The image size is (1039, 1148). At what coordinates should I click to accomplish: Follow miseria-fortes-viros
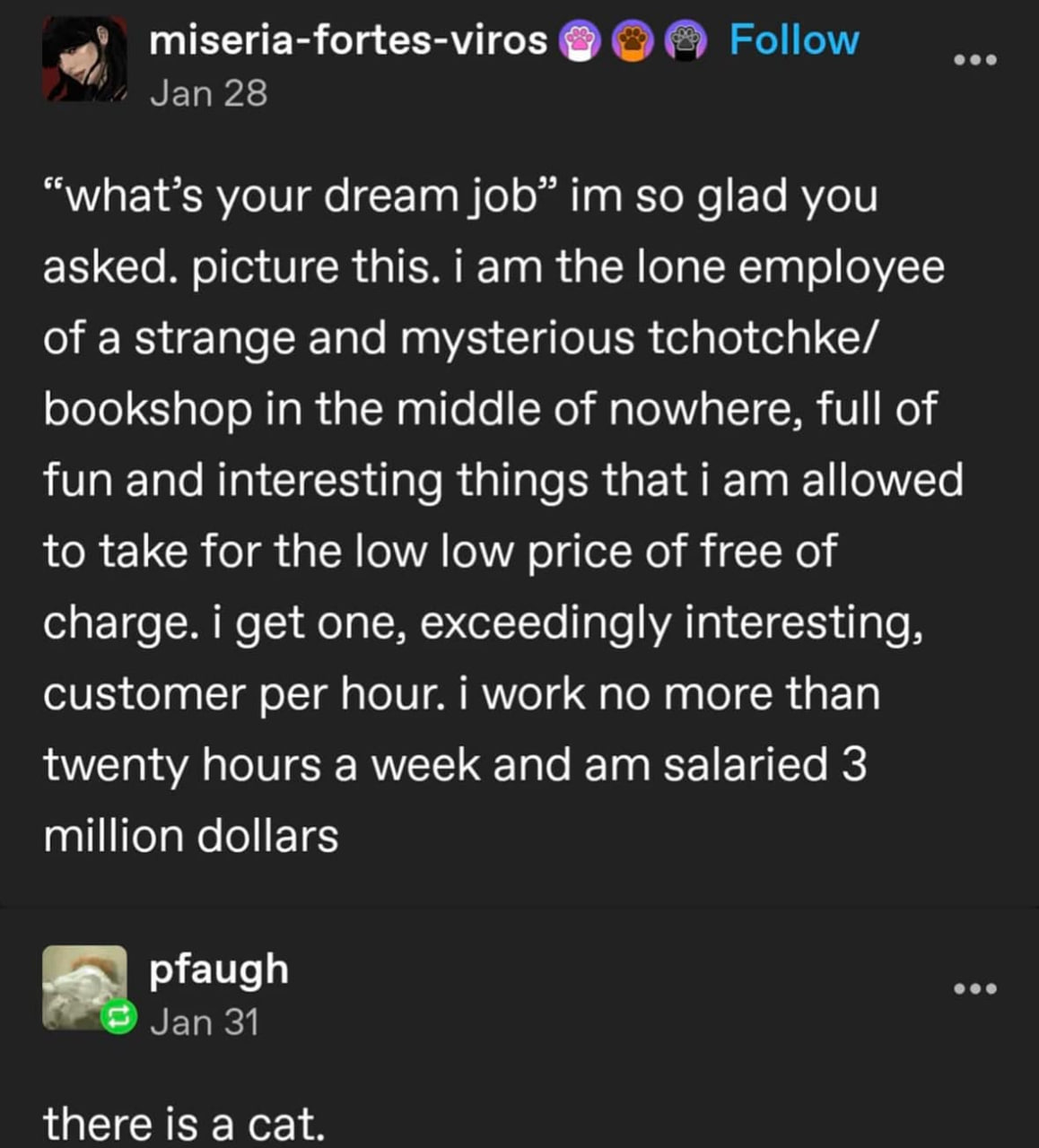point(793,40)
